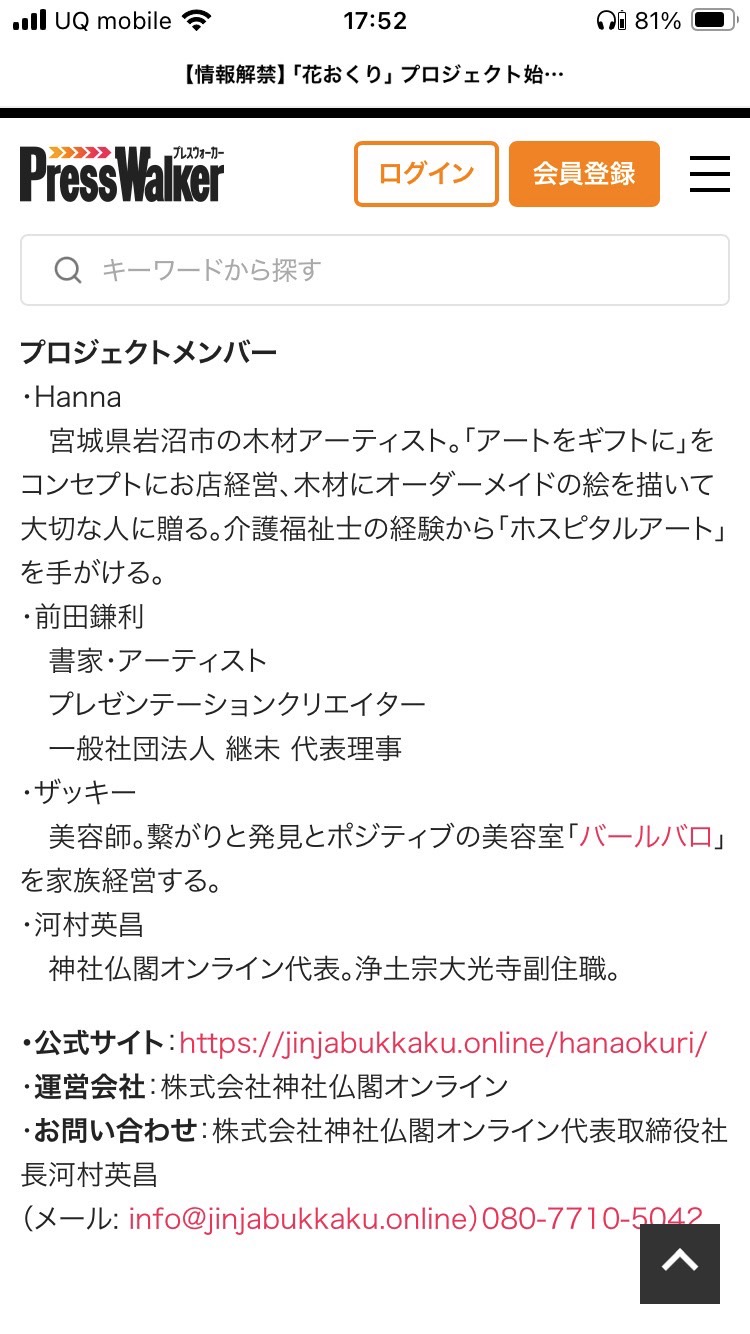Tap the ログイン button
750x1334 pixels.
click(426, 174)
